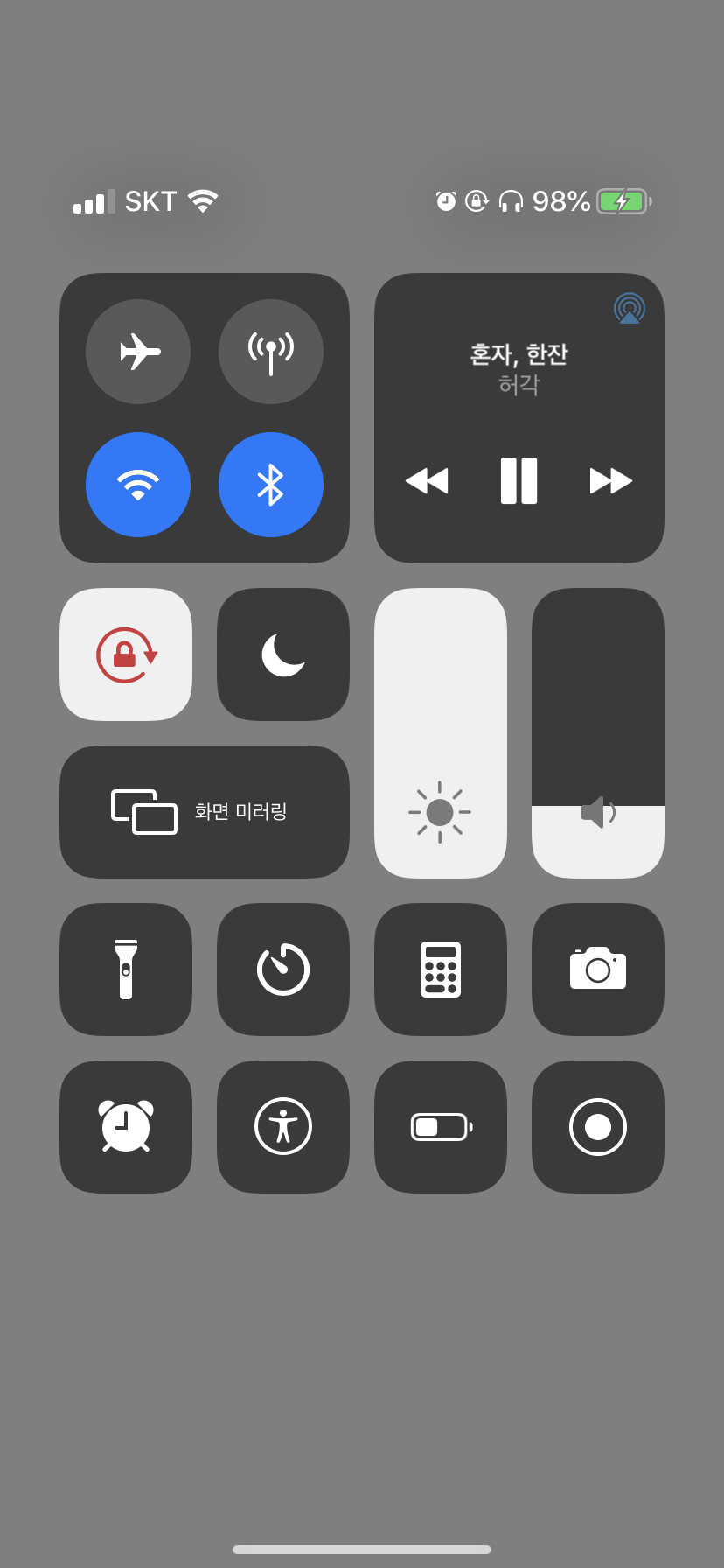Turn off rotation lock
The image size is (724, 1568).
point(126,654)
